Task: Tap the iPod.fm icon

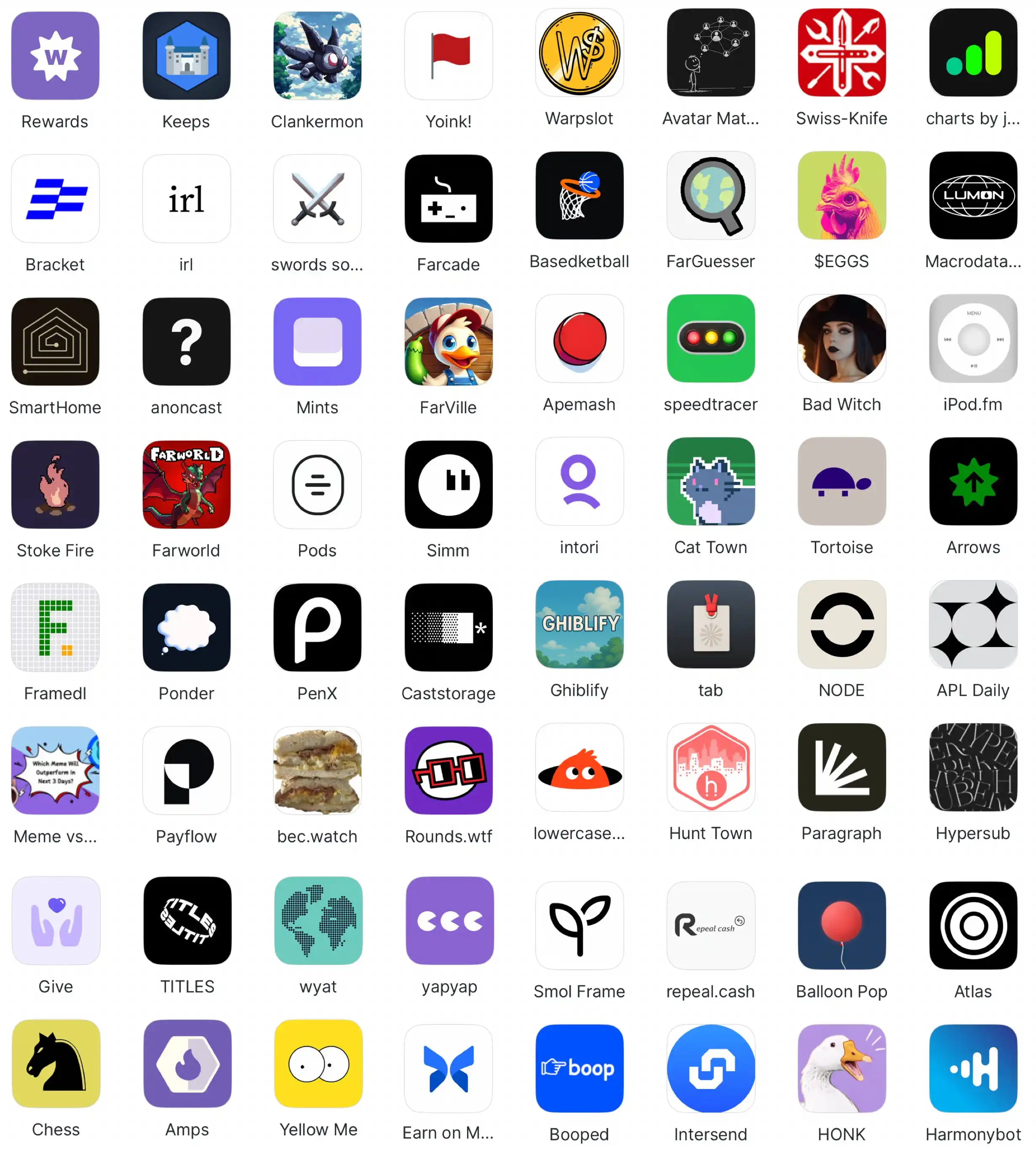Action: (973, 338)
